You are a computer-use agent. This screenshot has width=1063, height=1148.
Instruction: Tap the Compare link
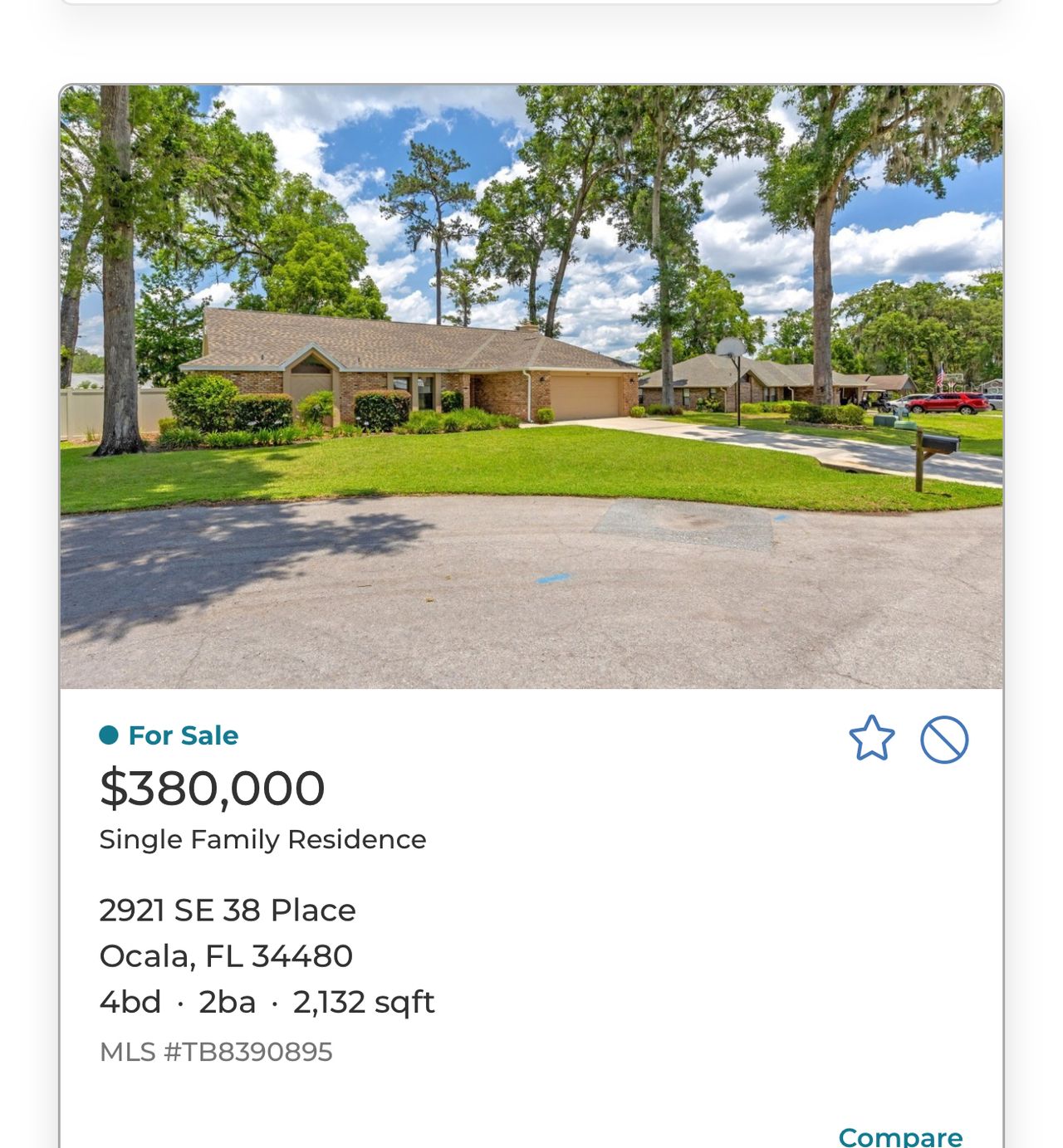[x=900, y=1136]
